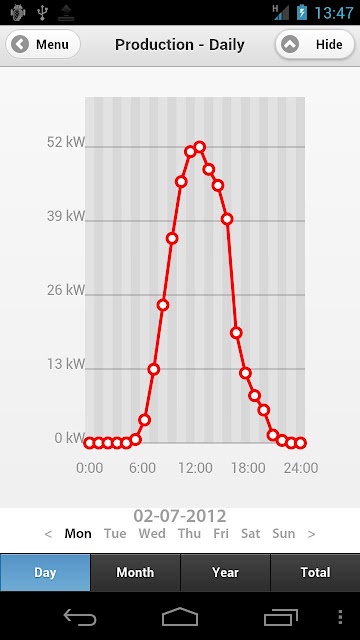Screen dimensions: 360x640
Task: Choose Sun in the weekday selector
Action: click(x=283, y=533)
